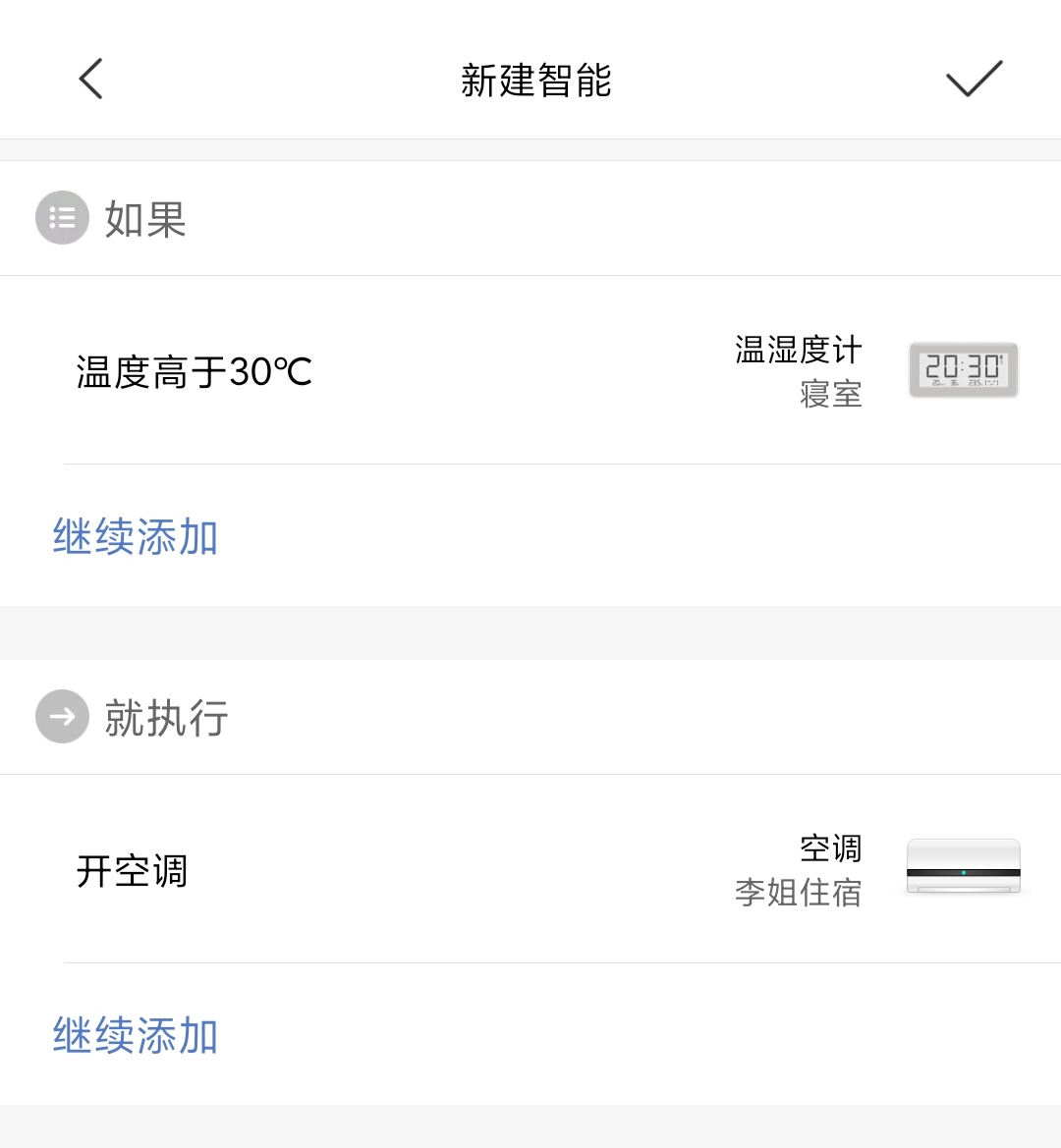This screenshot has width=1061, height=1148.
Task: Tap the back arrow to exit
Action: (90, 79)
